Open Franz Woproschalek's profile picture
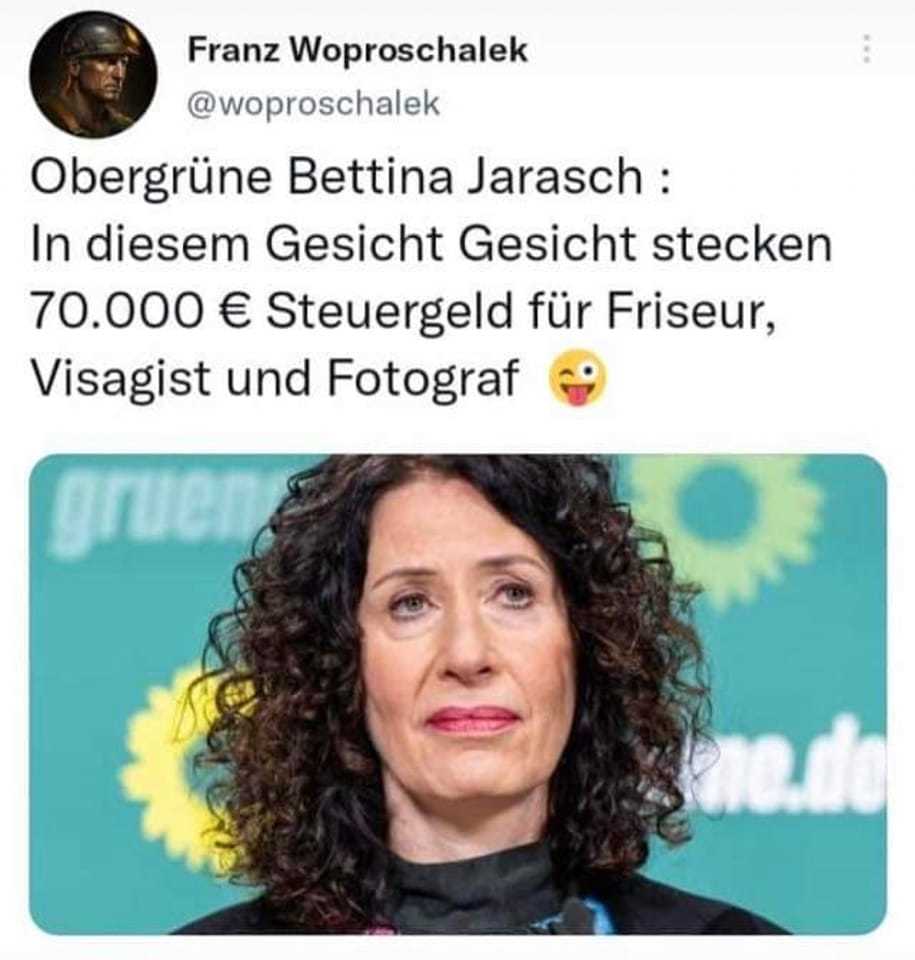Screen dimensions: 915x960 click(x=92, y=73)
